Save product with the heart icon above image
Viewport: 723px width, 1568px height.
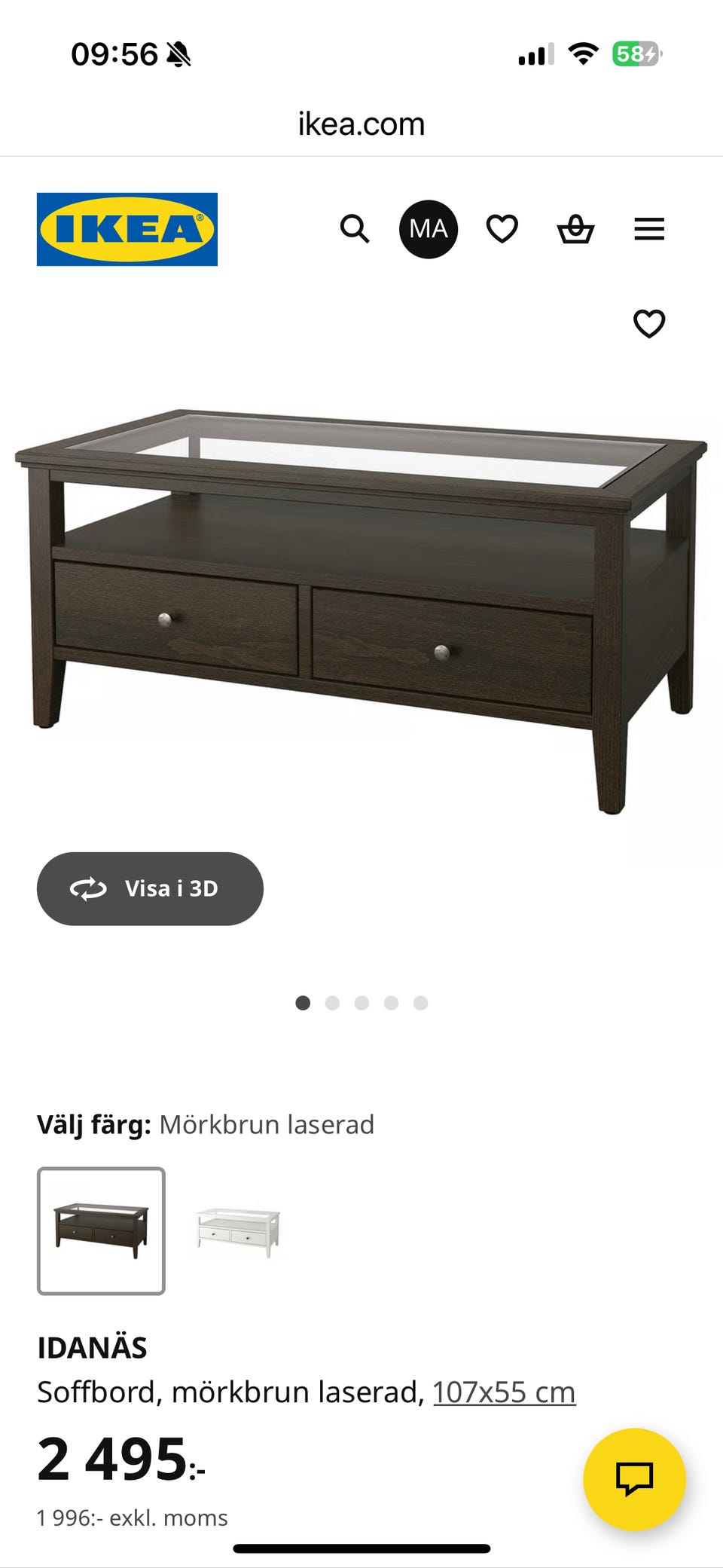click(x=648, y=324)
